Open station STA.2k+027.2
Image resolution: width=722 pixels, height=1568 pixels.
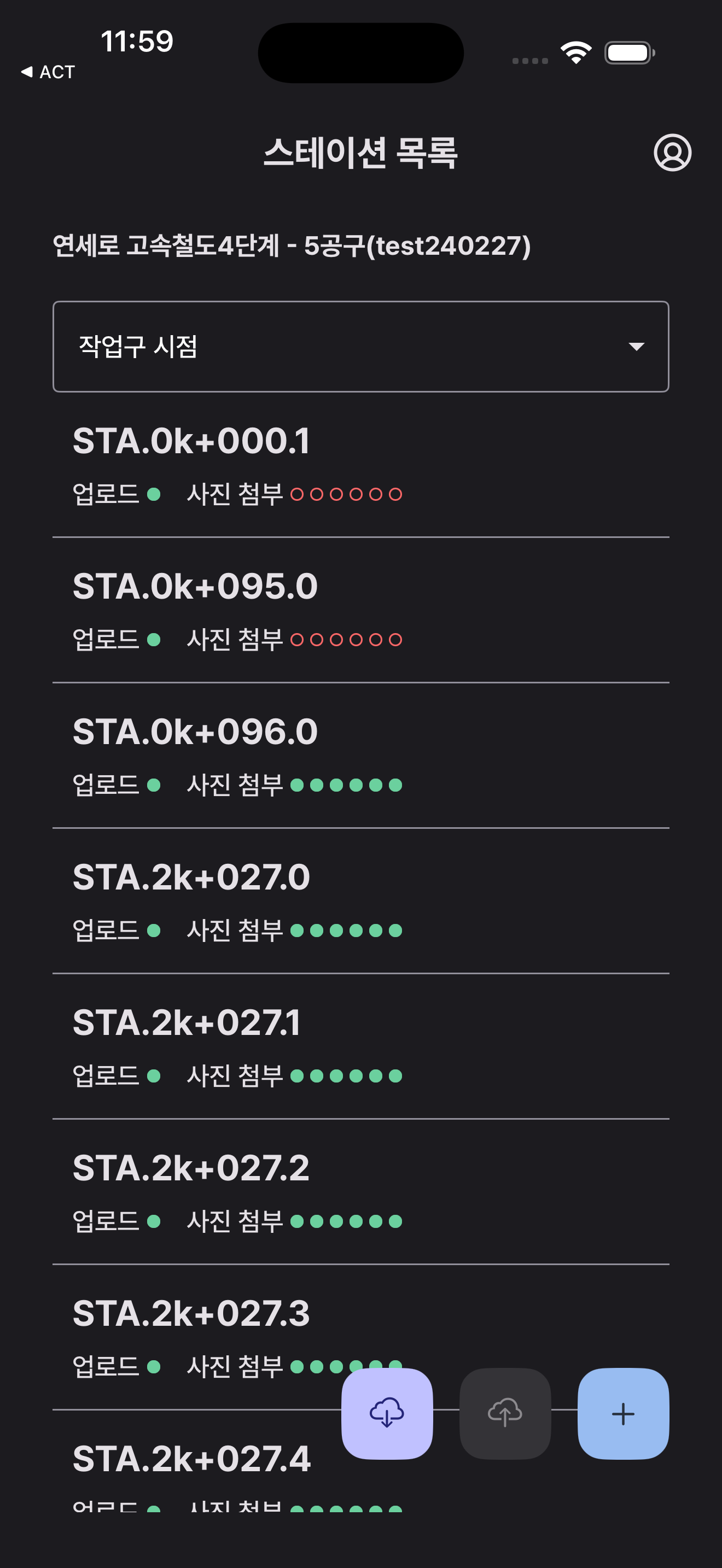(x=191, y=1169)
